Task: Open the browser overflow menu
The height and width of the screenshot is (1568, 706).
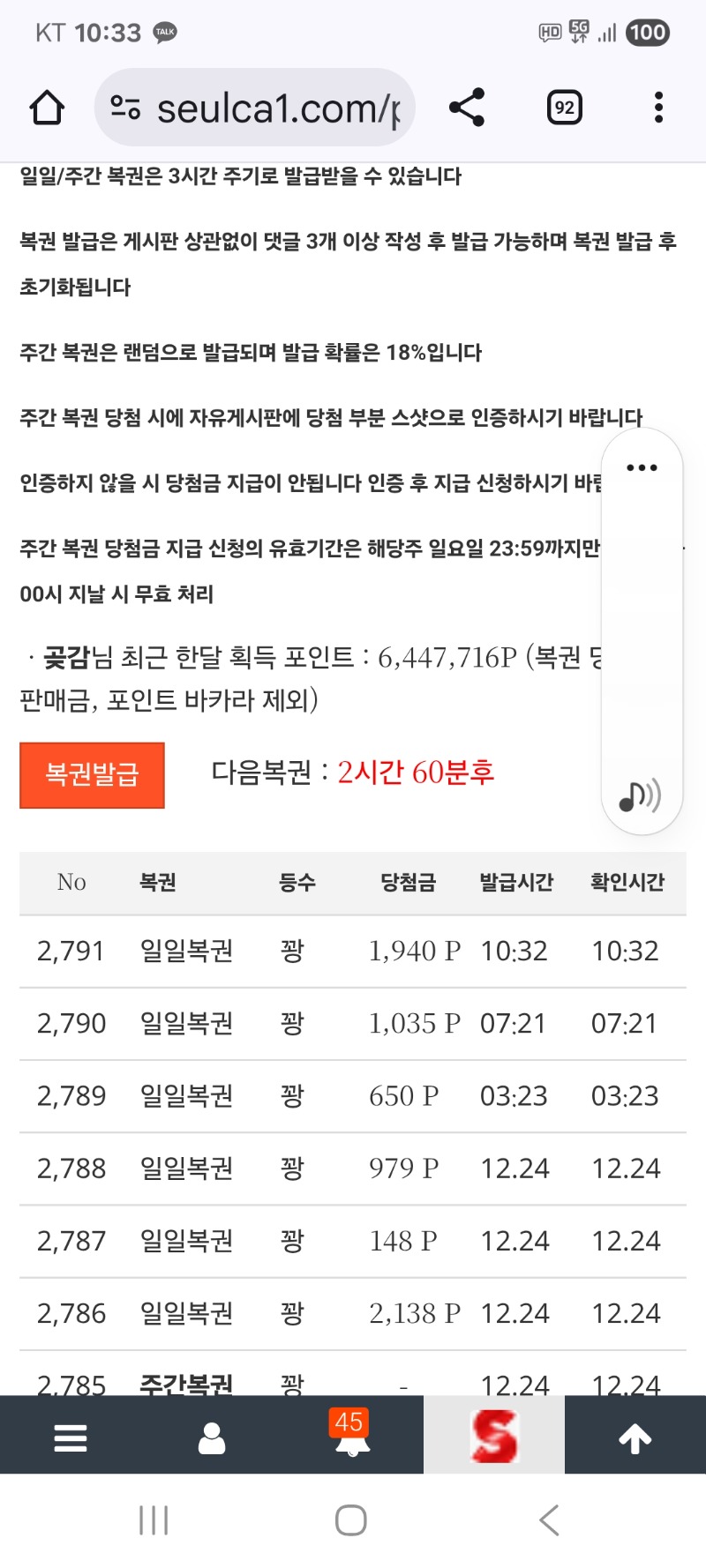Action: tap(658, 108)
